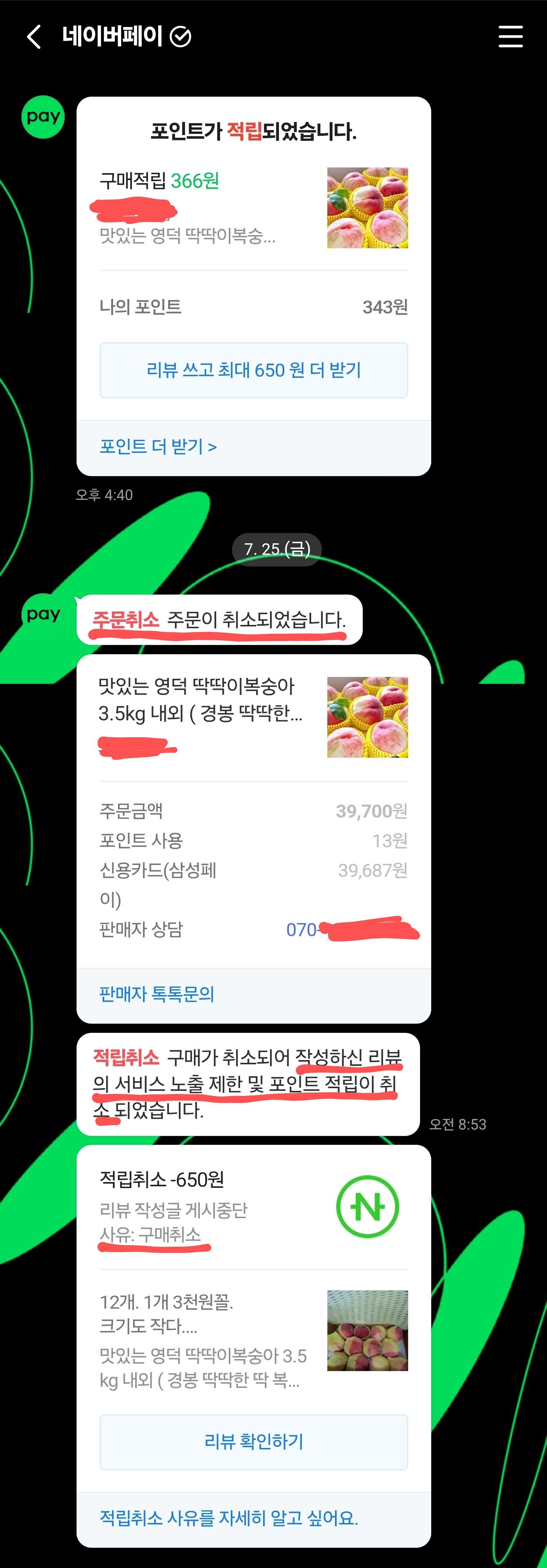
Task: Open the 포인트 더 받기 link
Action: point(158,447)
